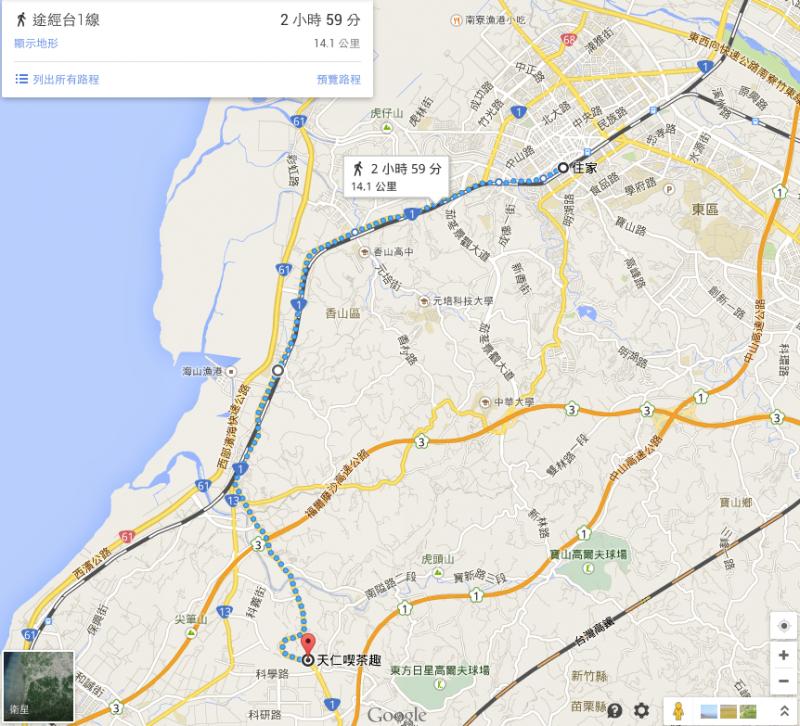Expand the imagery strip with double chevron
The width and height of the screenshot is (800, 726).
783,711
